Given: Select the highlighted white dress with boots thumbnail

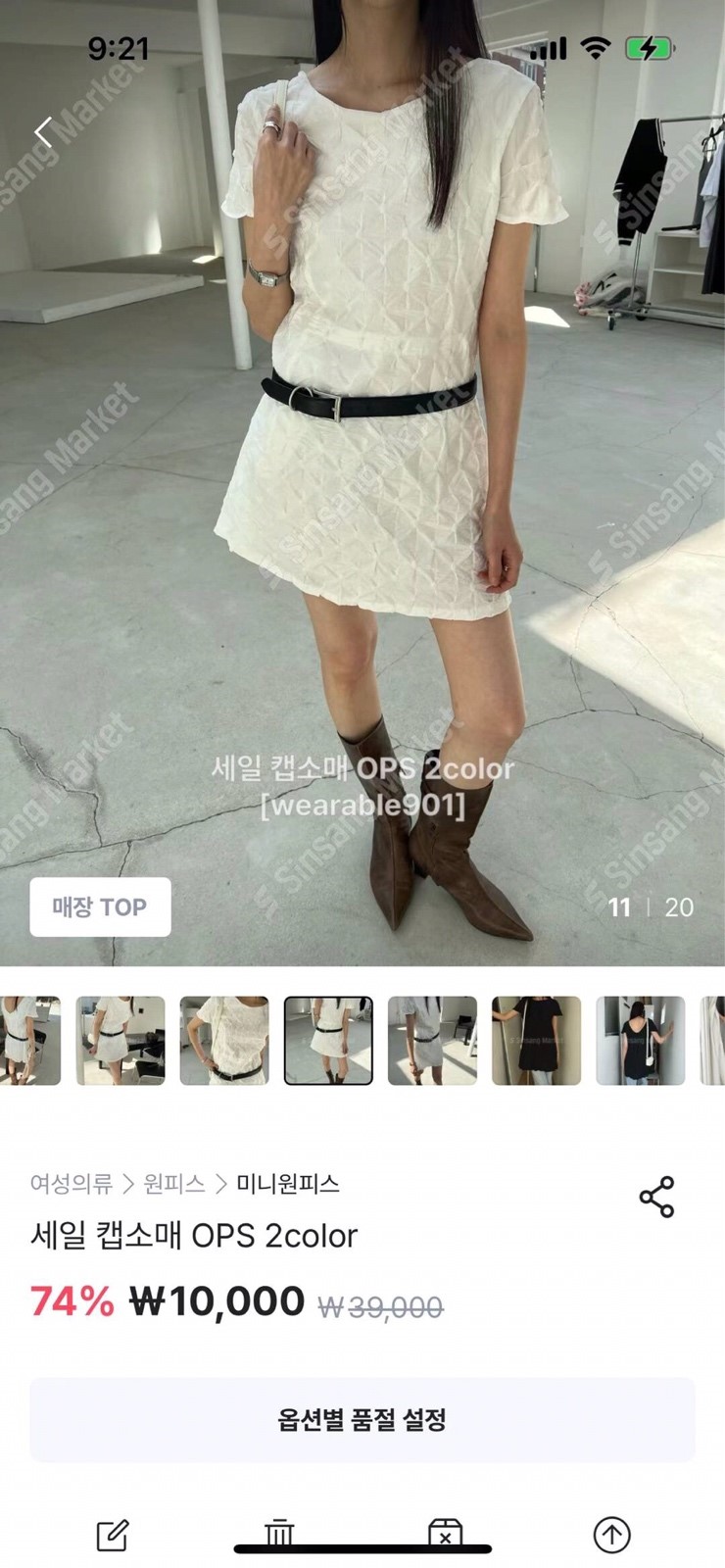Looking at the screenshot, I should click(x=328, y=1041).
